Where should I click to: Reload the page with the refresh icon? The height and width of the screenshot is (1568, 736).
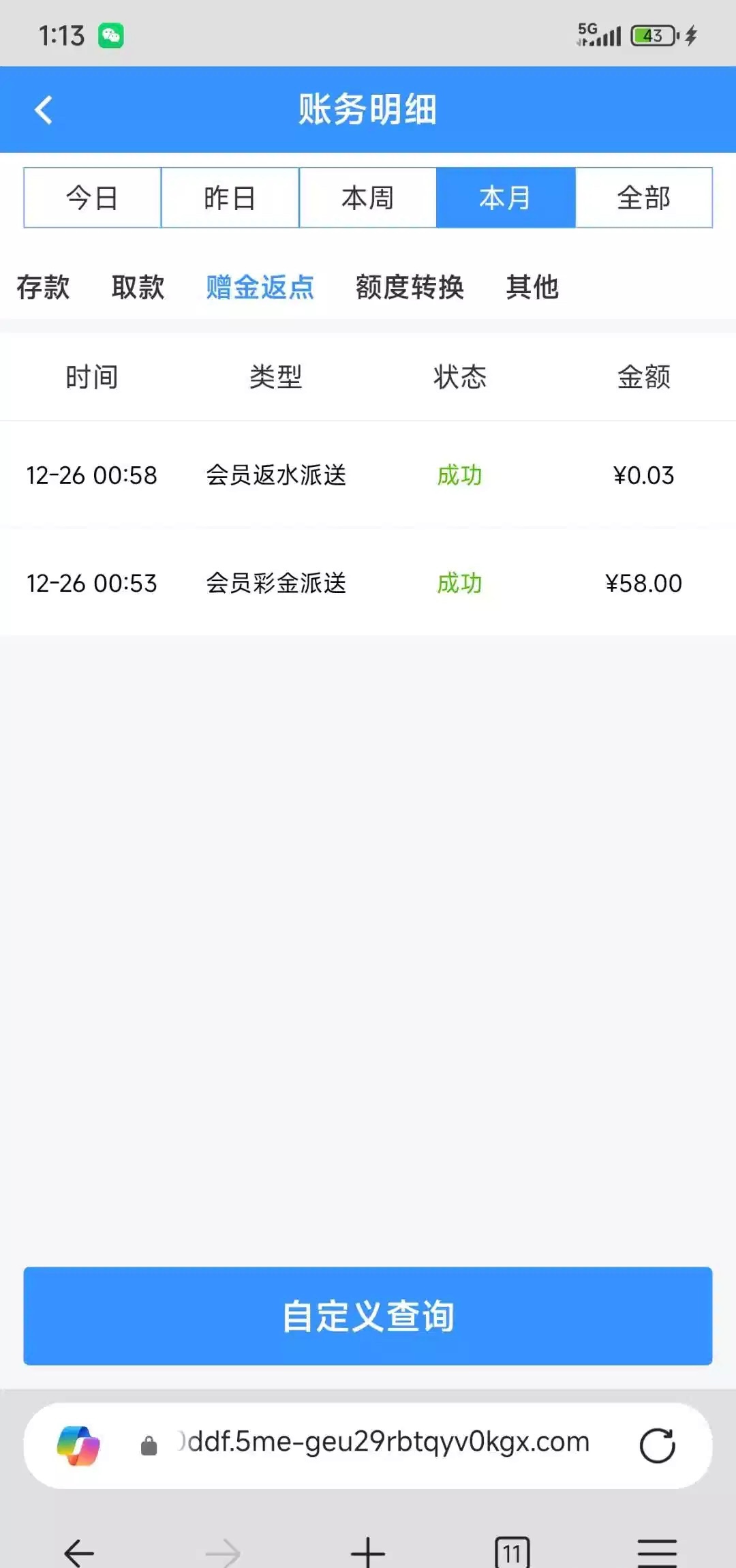pyautogui.click(x=657, y=1446)
